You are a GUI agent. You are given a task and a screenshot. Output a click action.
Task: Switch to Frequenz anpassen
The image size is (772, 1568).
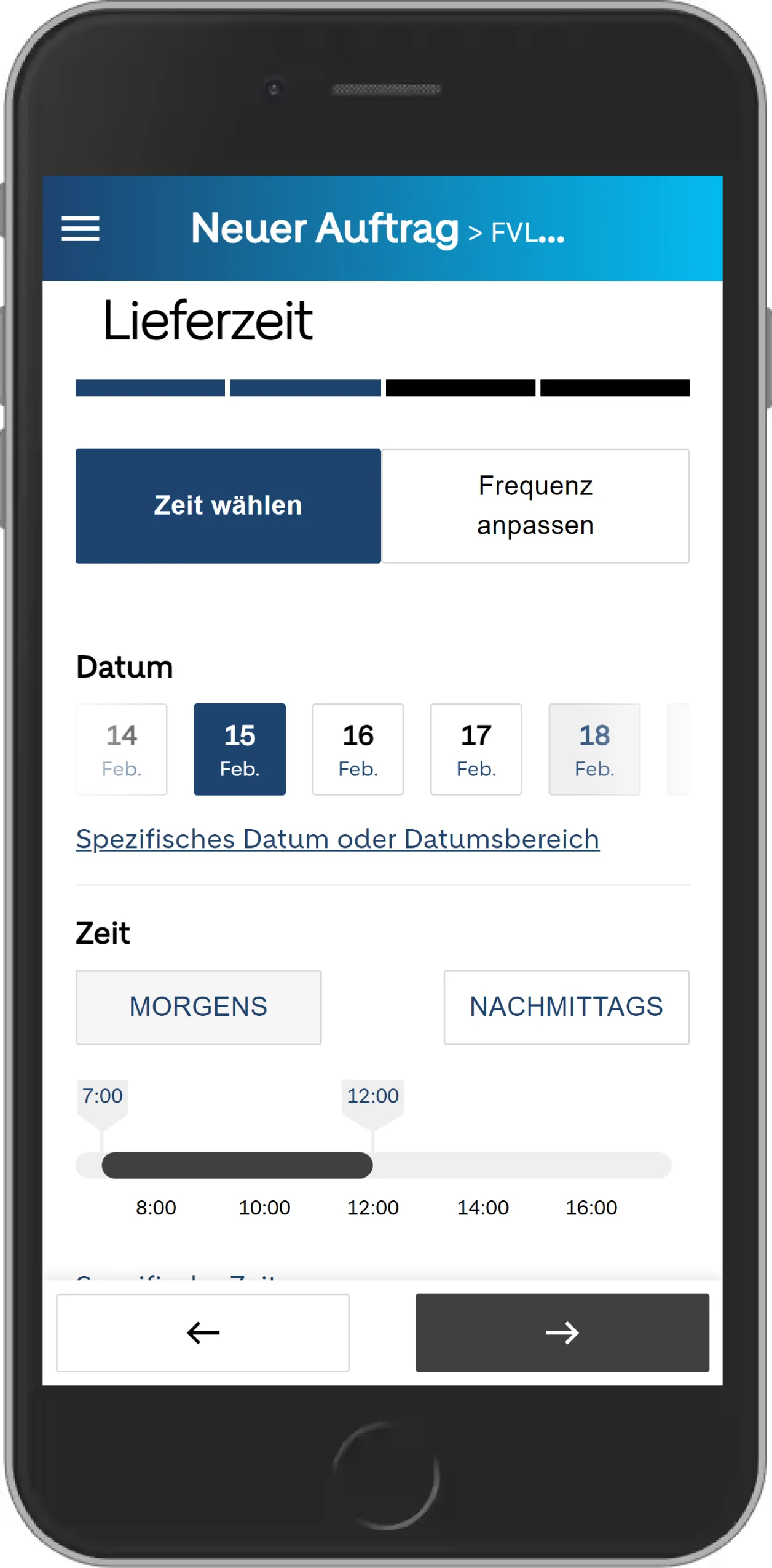coord(535,505)
